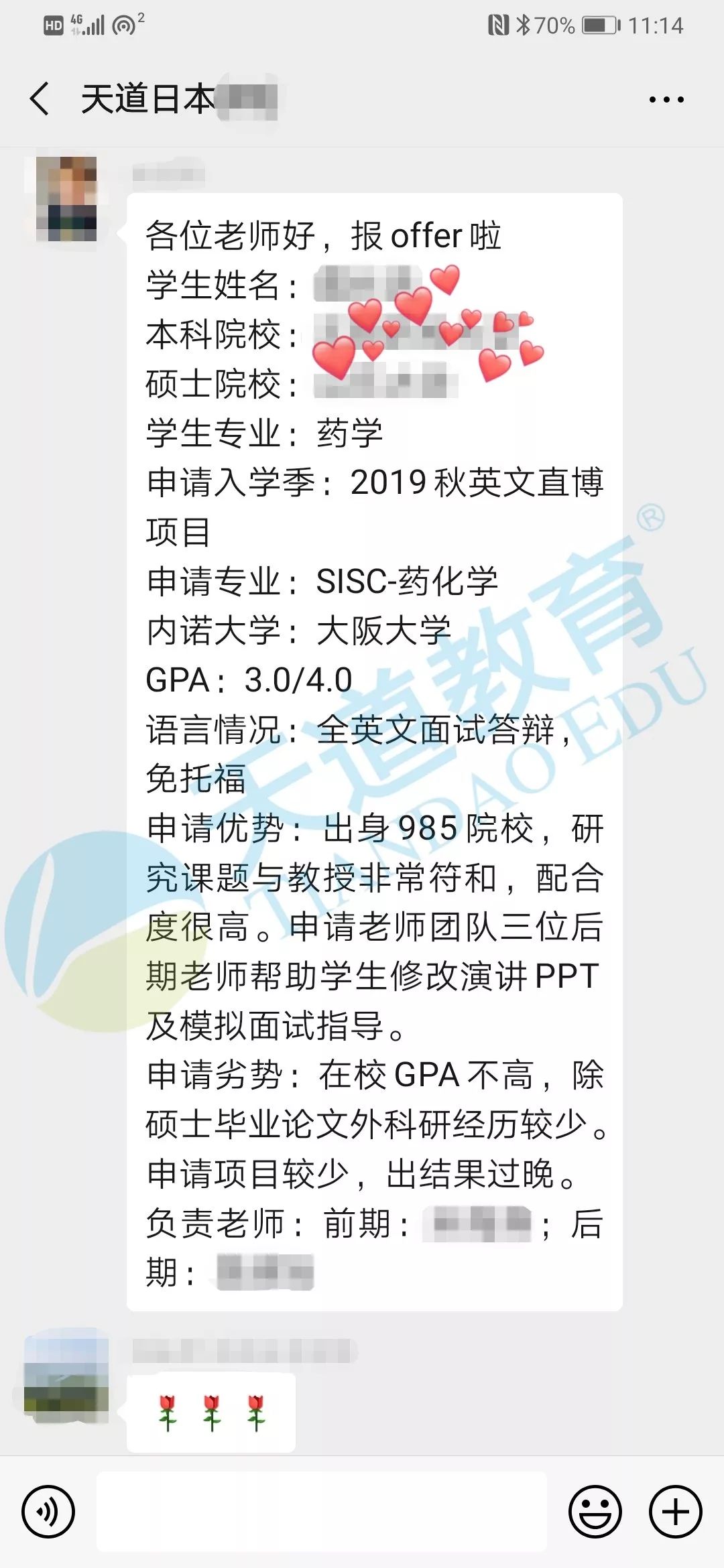Open the three-dot chat options menu

(x=666, y=100)
